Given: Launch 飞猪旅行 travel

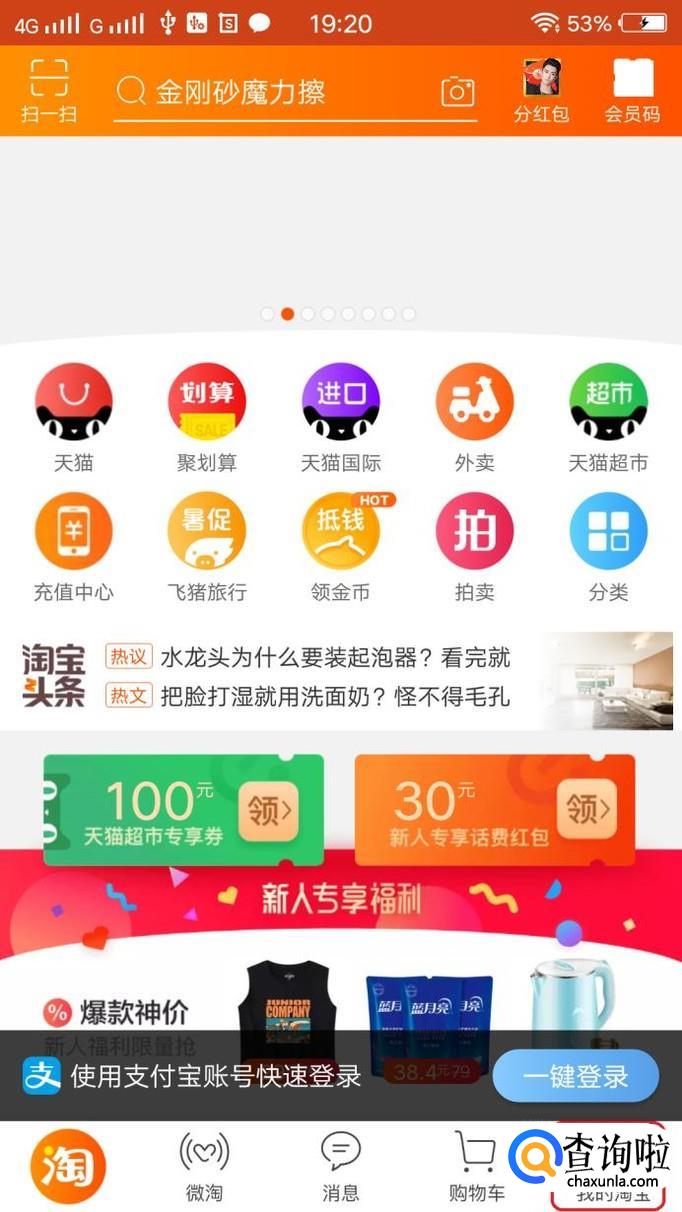Looking at the screenshot, I should click(206, 547).
